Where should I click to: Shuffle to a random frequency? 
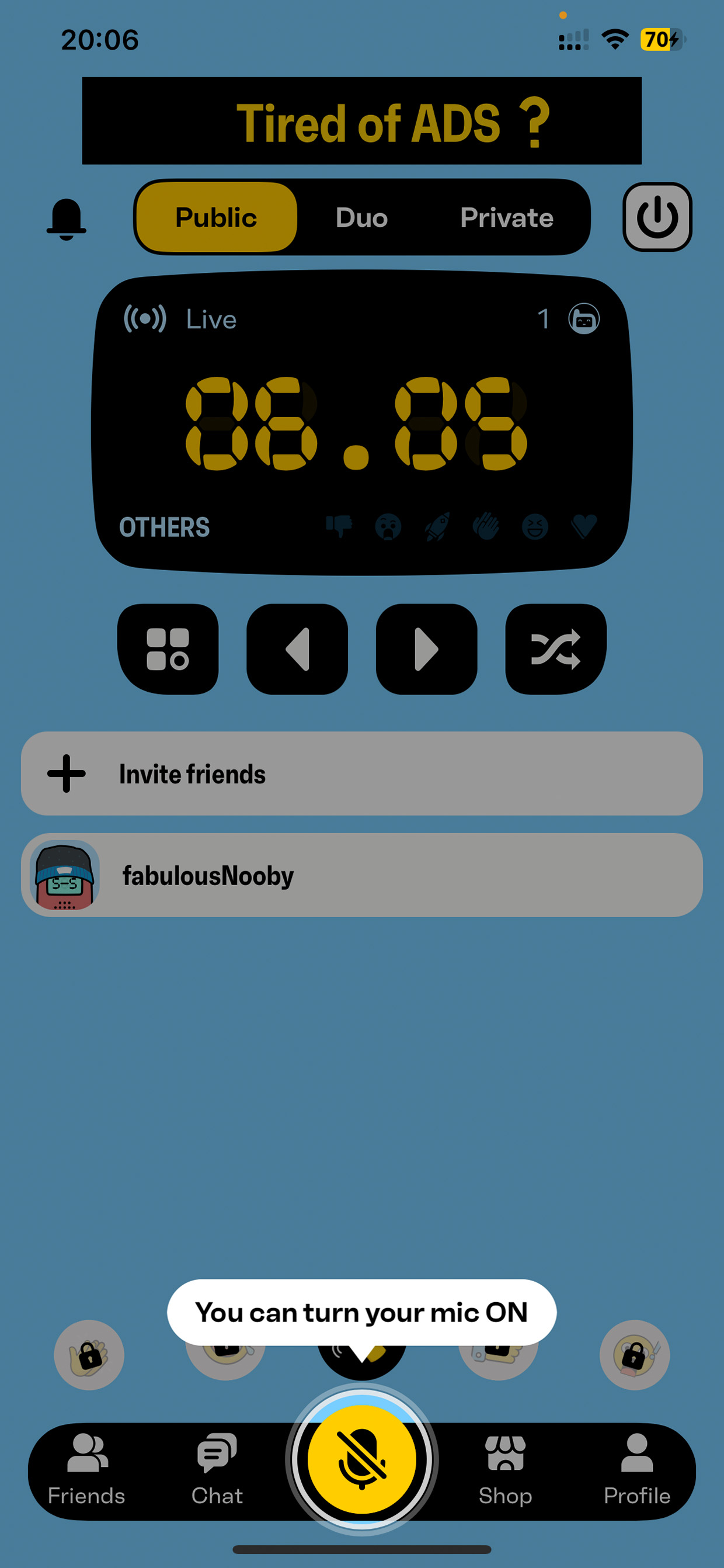click(x=556, y=649)
